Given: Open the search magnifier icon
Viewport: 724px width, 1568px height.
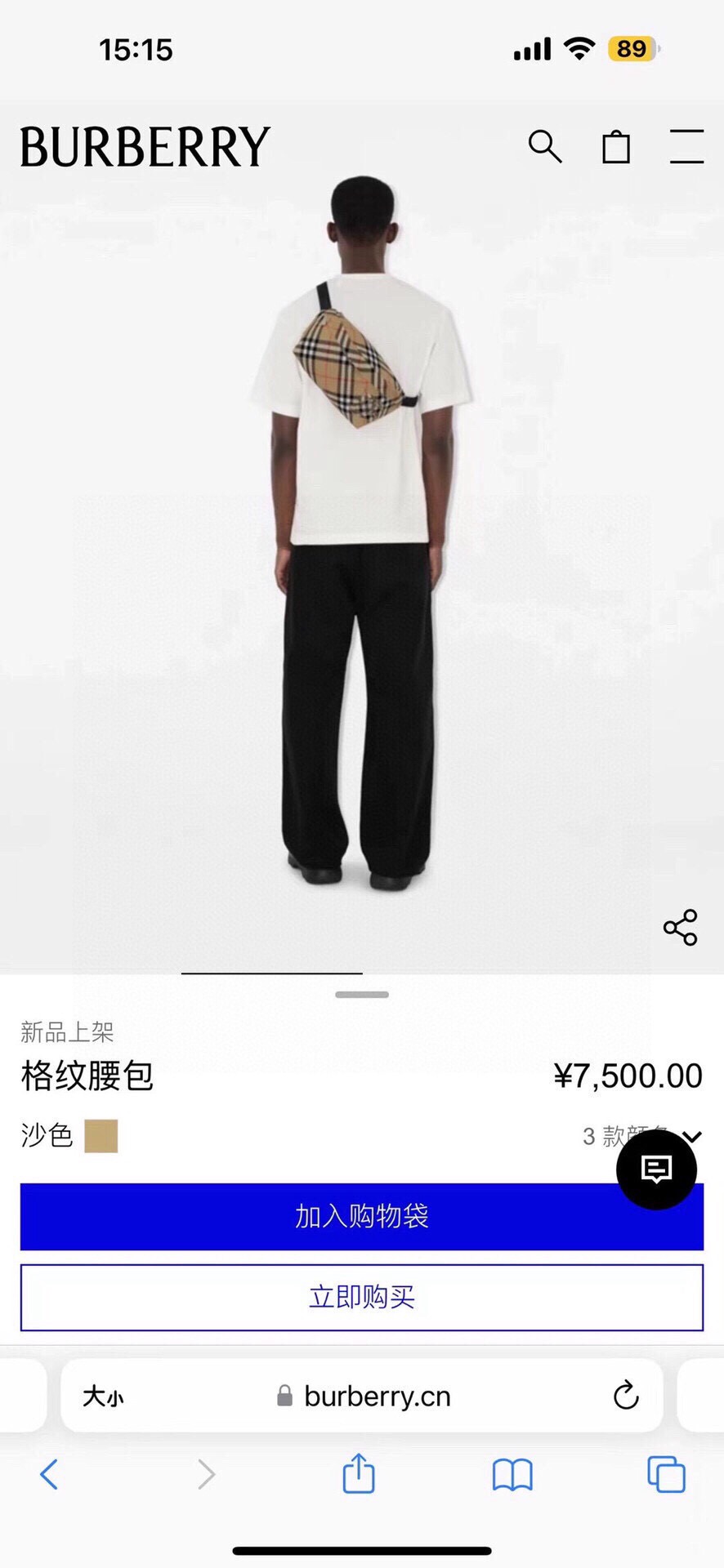Looking at the screenshot, I should coord(545,147).
